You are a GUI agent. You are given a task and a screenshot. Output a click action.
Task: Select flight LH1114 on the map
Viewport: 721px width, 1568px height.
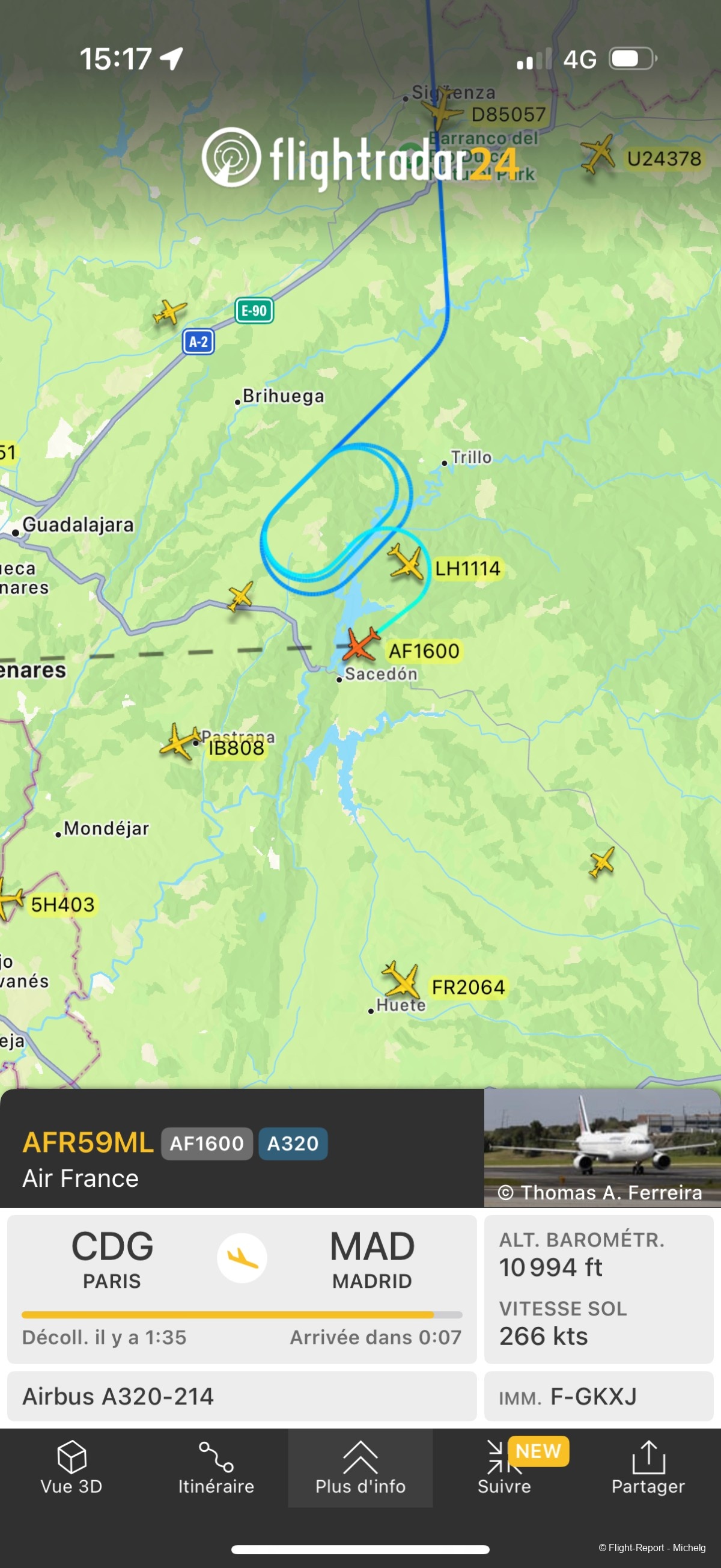406,562
